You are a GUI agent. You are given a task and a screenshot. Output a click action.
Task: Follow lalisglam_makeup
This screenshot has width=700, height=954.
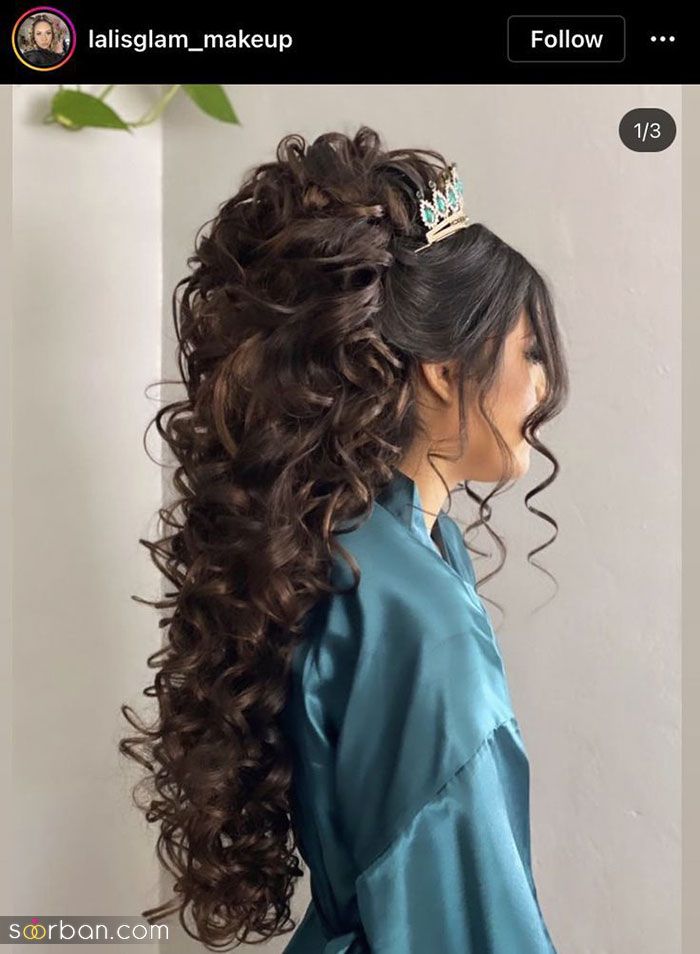tap(566, 39)
